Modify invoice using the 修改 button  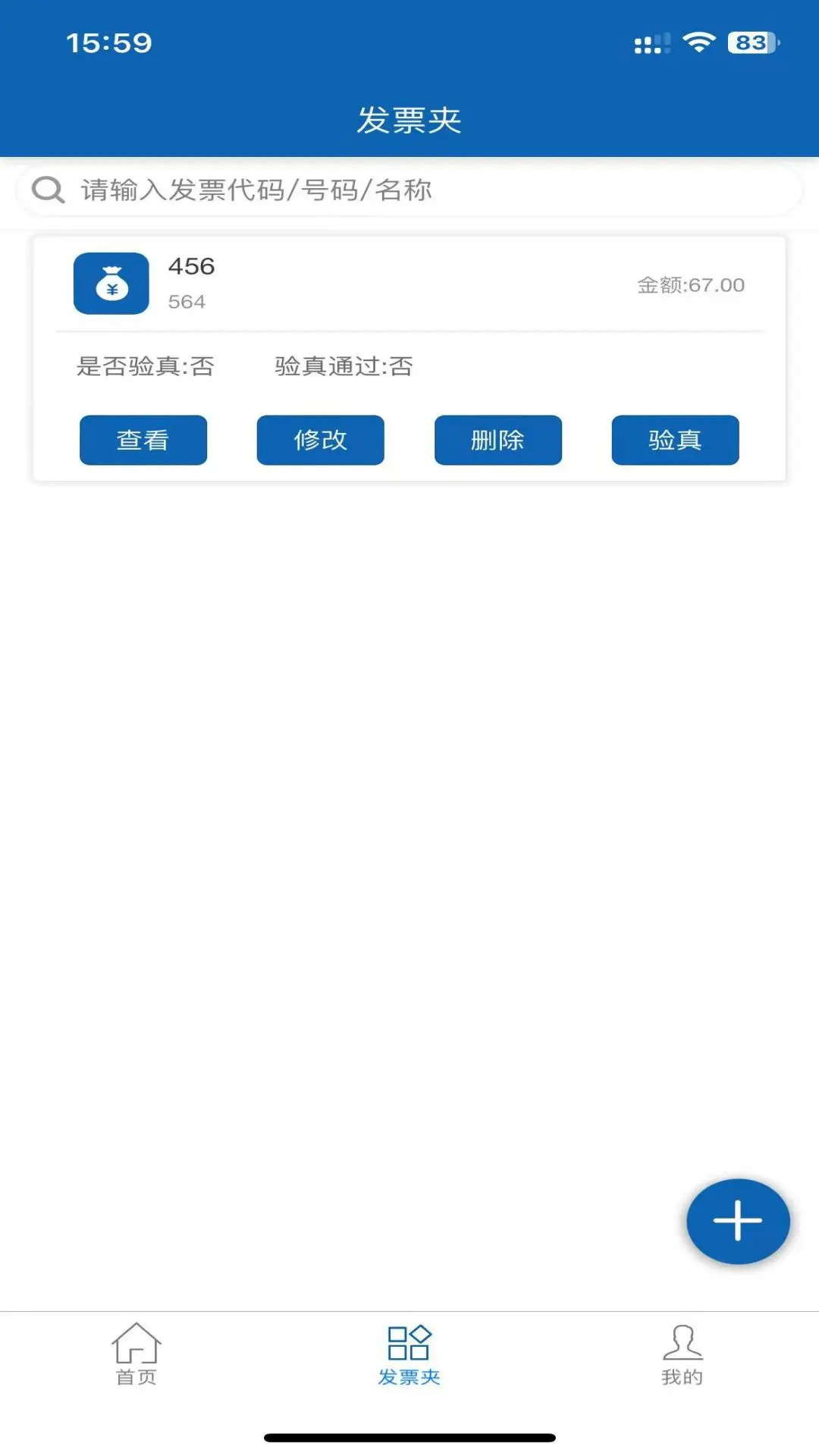pos(319,440)
